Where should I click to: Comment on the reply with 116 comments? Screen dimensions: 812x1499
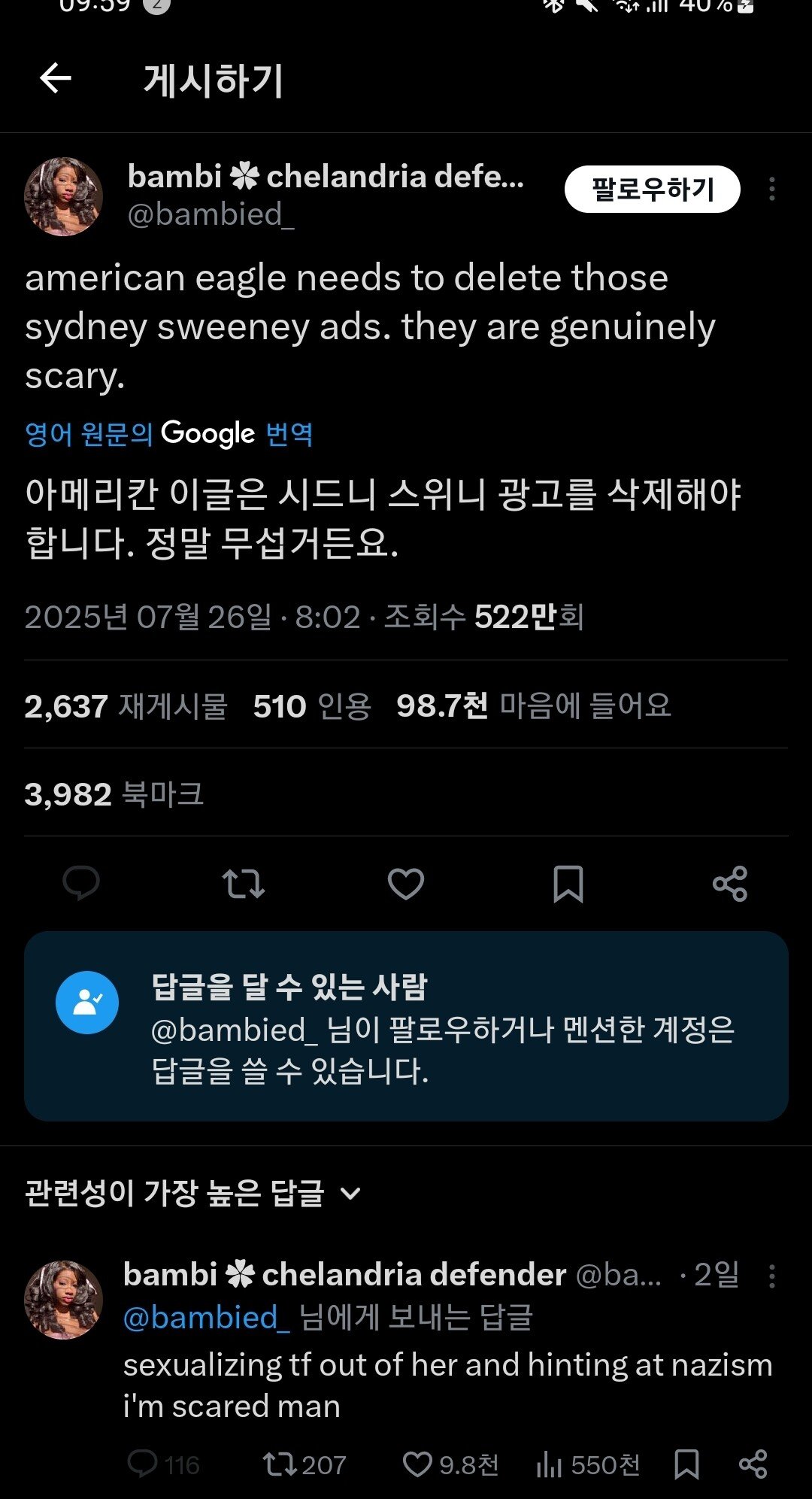coord(142,1464)
